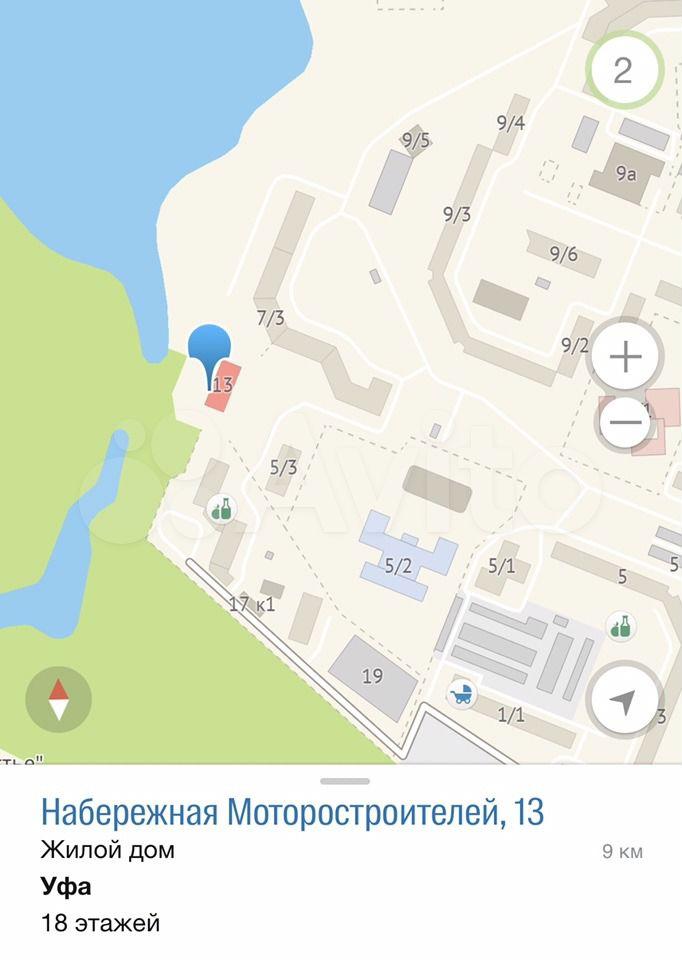This screenshot has width=682, height=960.
Task: Zoom in on the map
Action: [x=625, y=357]
